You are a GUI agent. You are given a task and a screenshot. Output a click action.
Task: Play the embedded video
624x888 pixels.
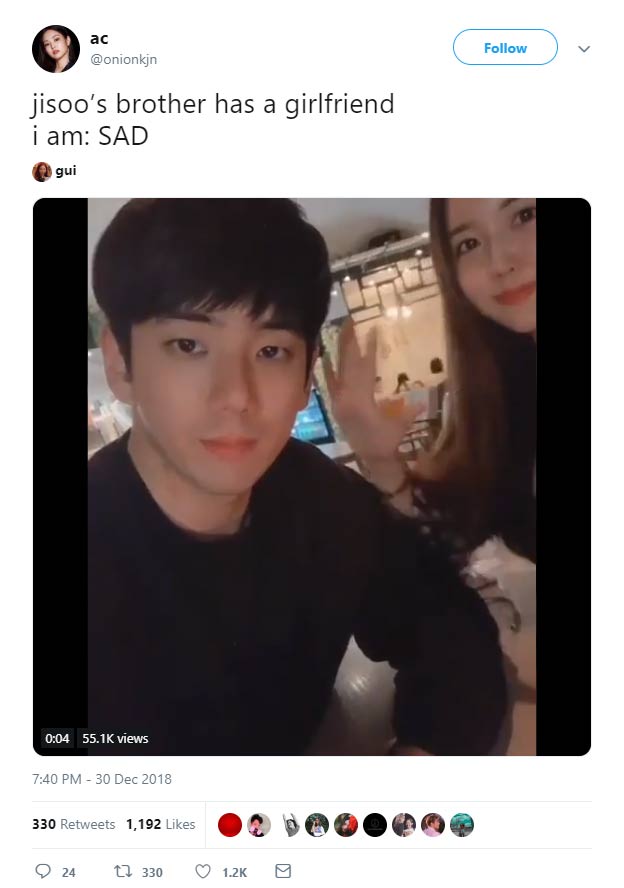(x=311, y=476)
